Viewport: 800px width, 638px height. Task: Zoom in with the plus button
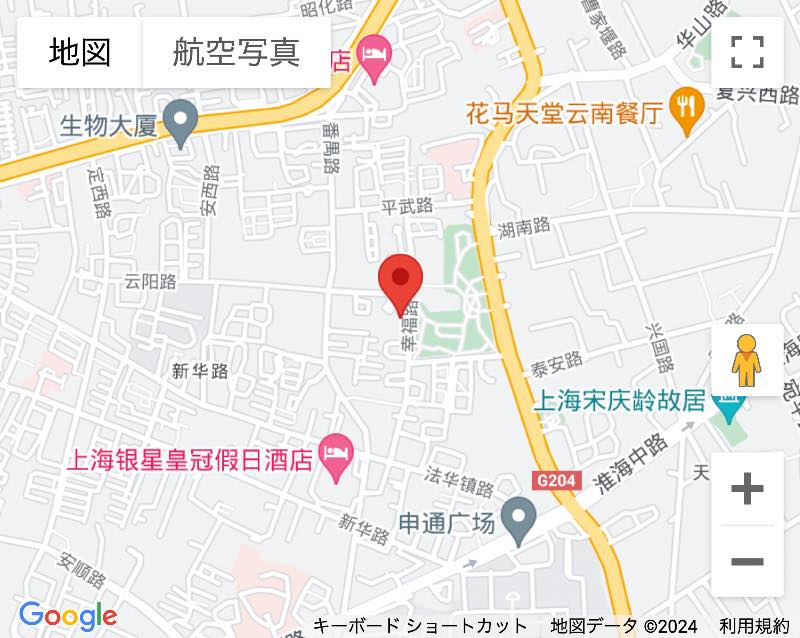(747, 489)
